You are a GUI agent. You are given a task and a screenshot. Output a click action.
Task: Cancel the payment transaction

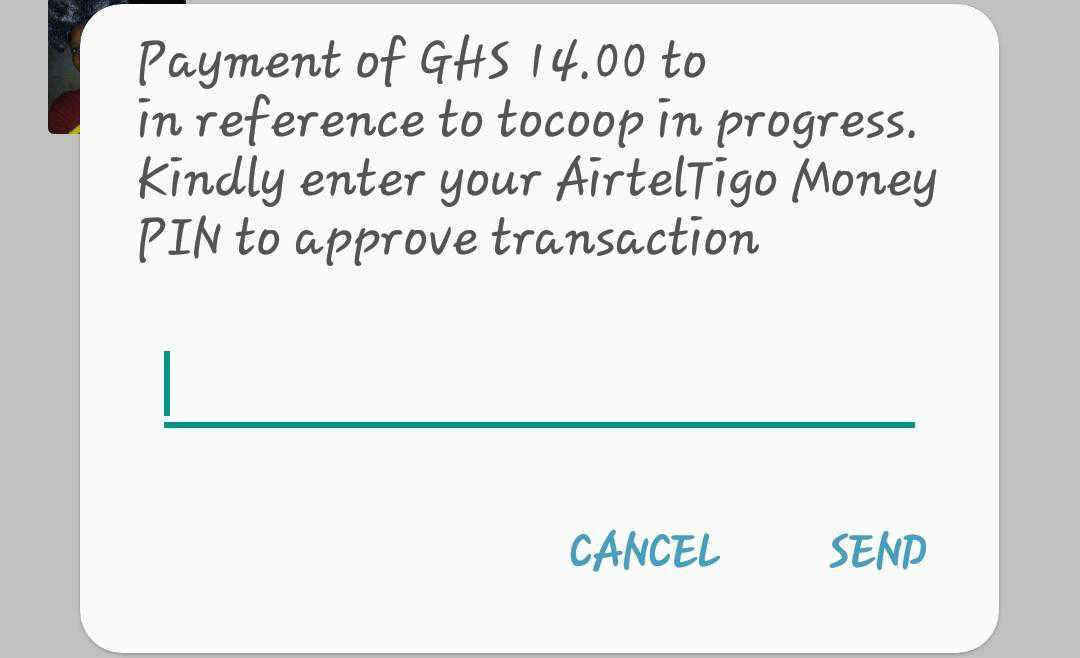coord(644,551)
